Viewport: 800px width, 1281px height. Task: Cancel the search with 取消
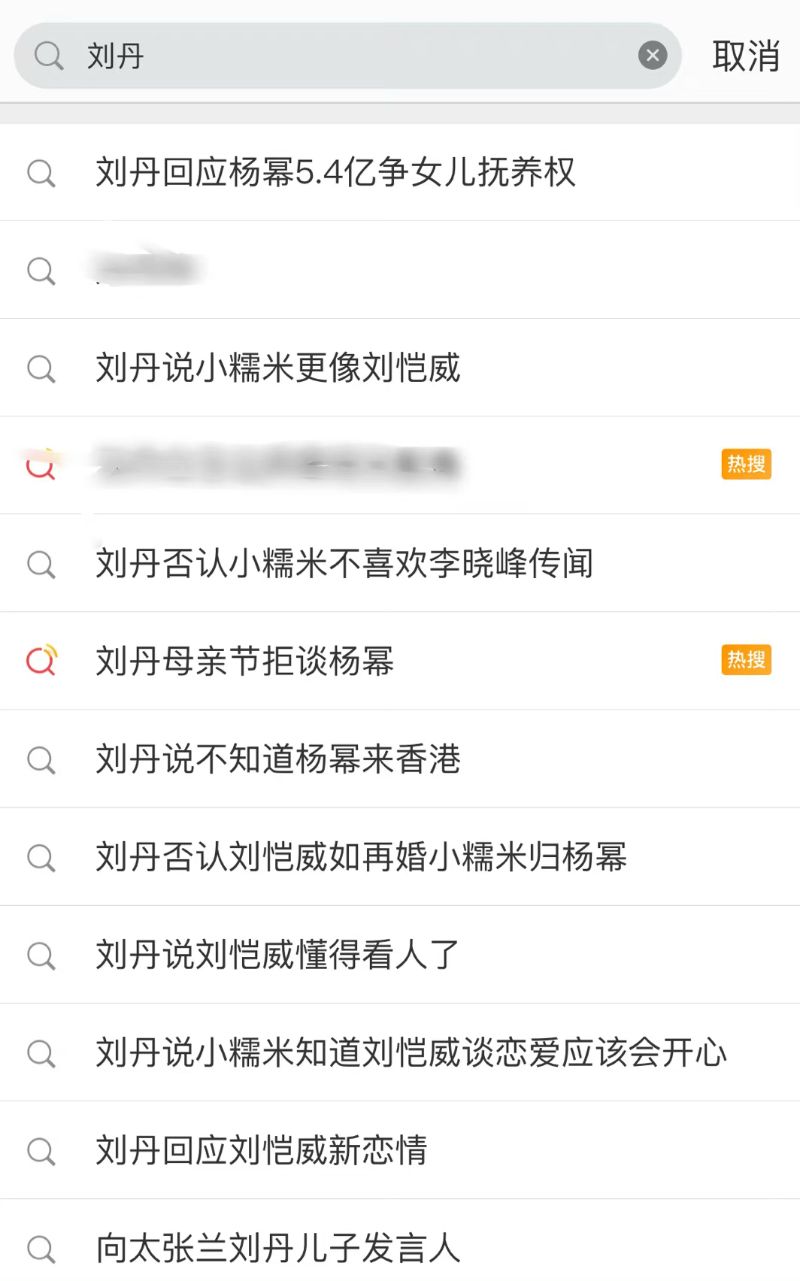pyautogui.click(x=745, y=56)
